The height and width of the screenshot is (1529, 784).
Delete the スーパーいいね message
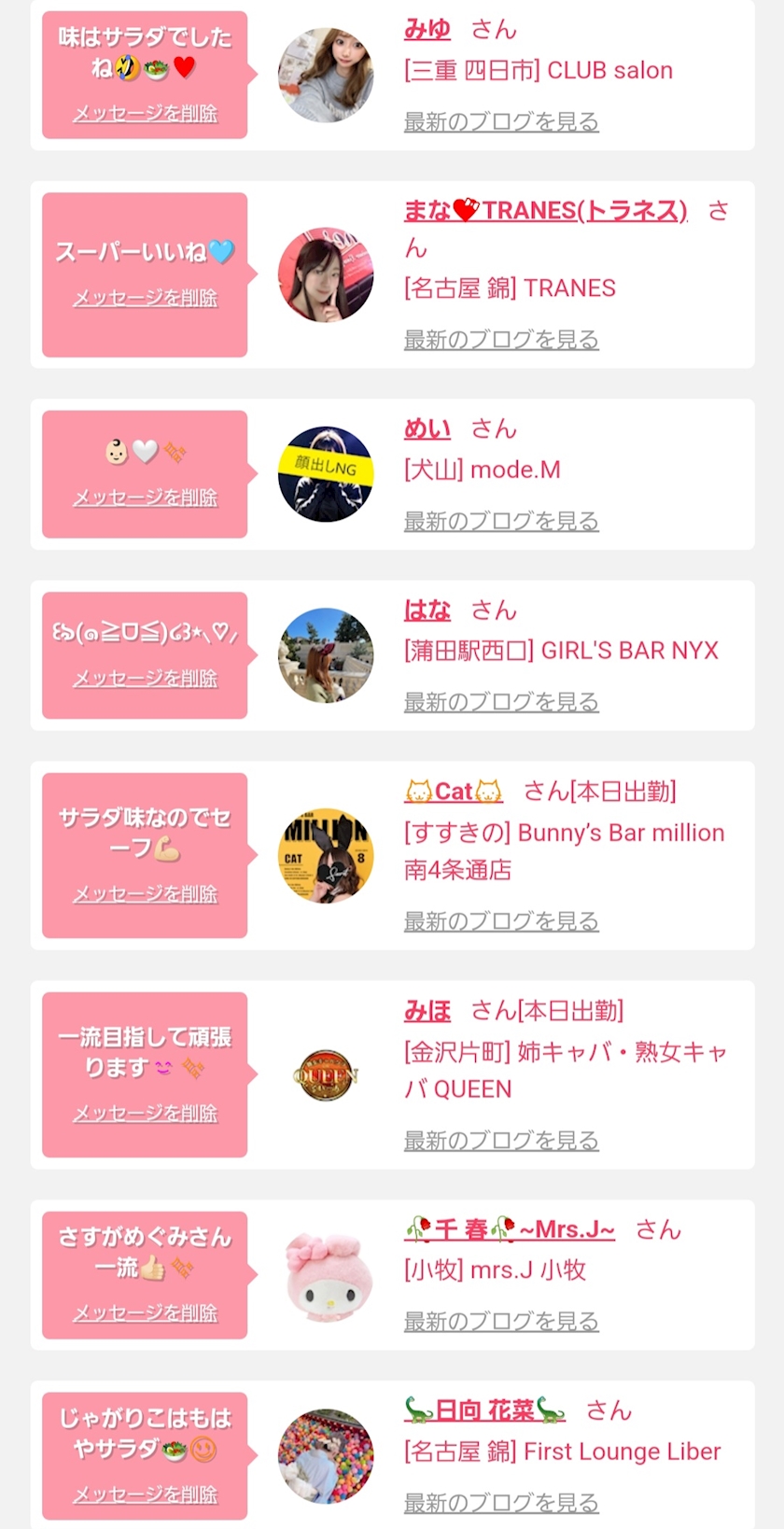146,299
